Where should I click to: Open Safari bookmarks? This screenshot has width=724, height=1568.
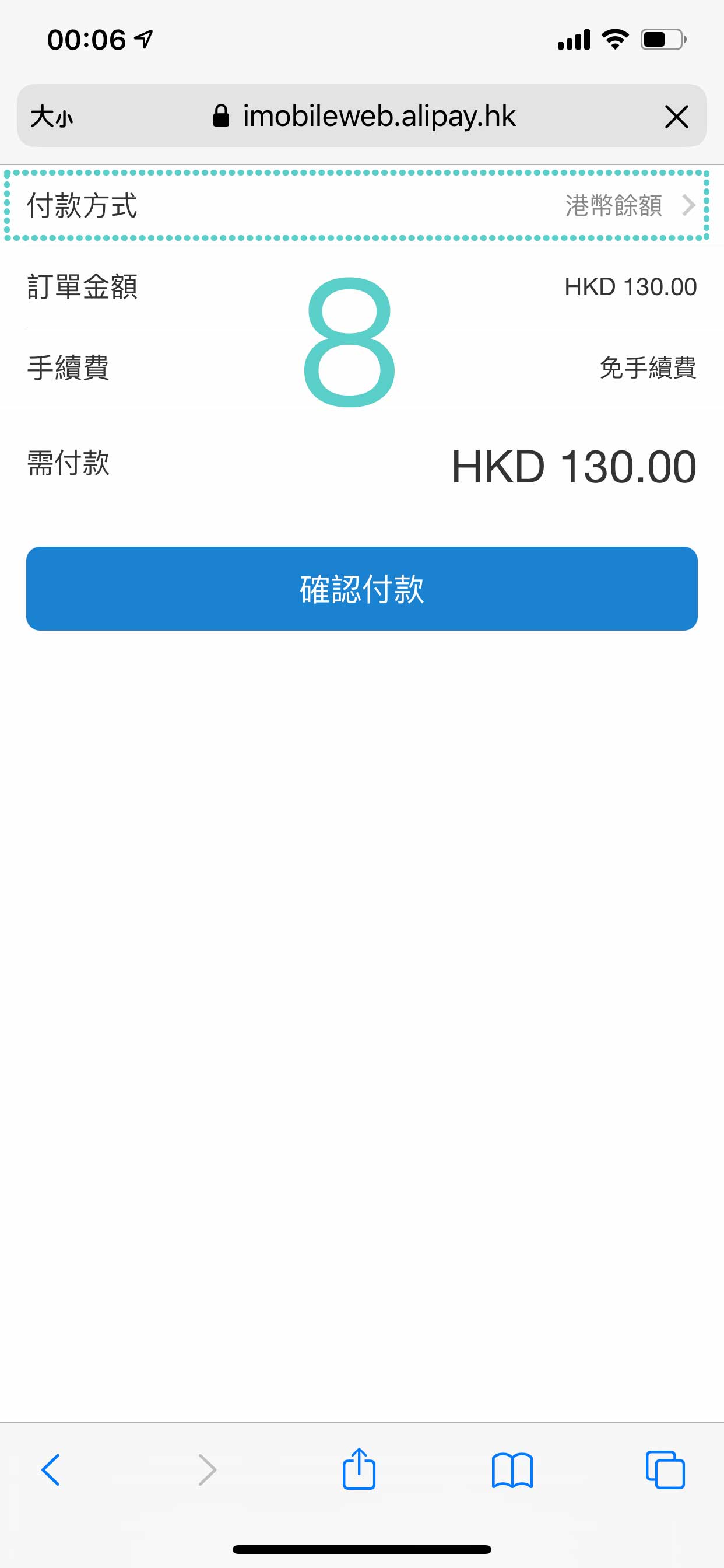click(512, 1471)
